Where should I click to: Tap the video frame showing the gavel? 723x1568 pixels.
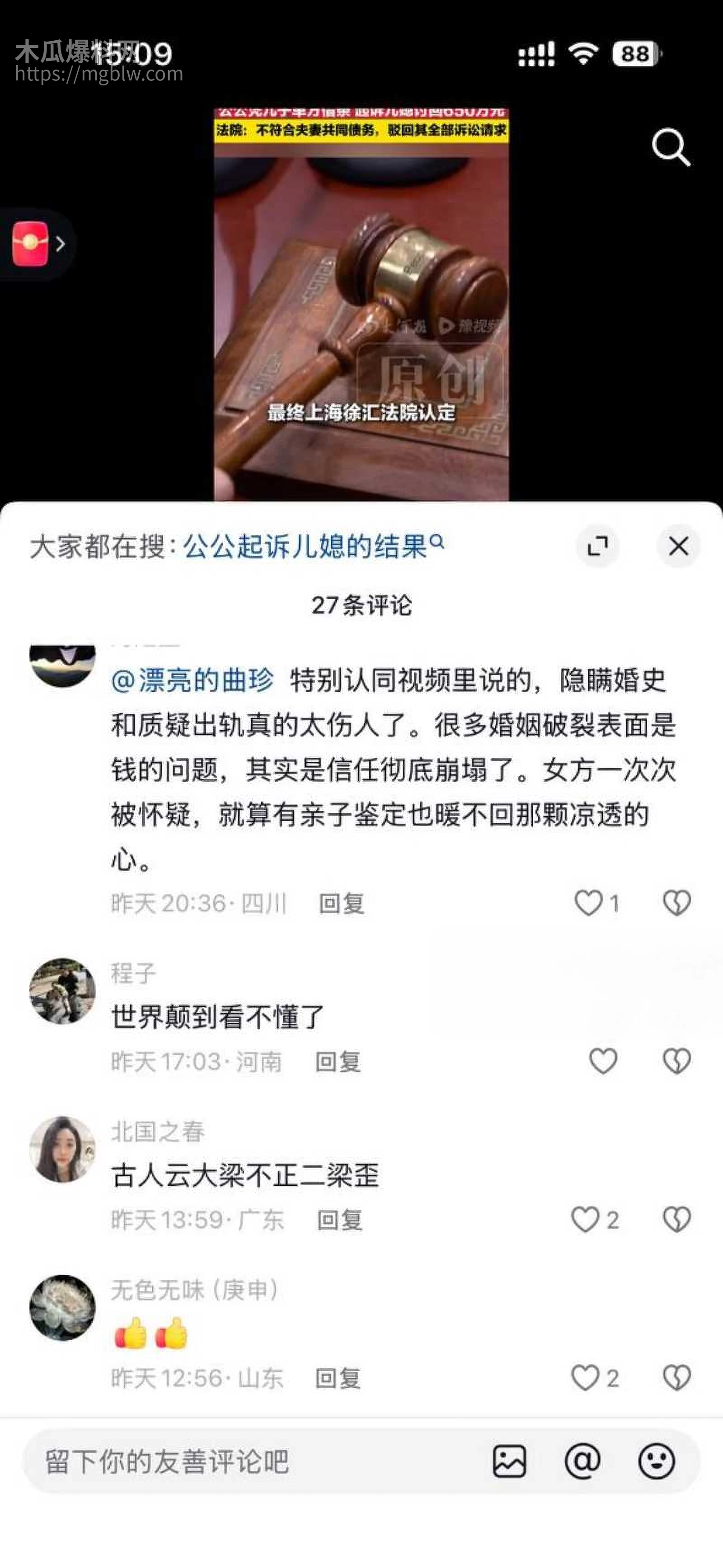click(x=361, y=305)
